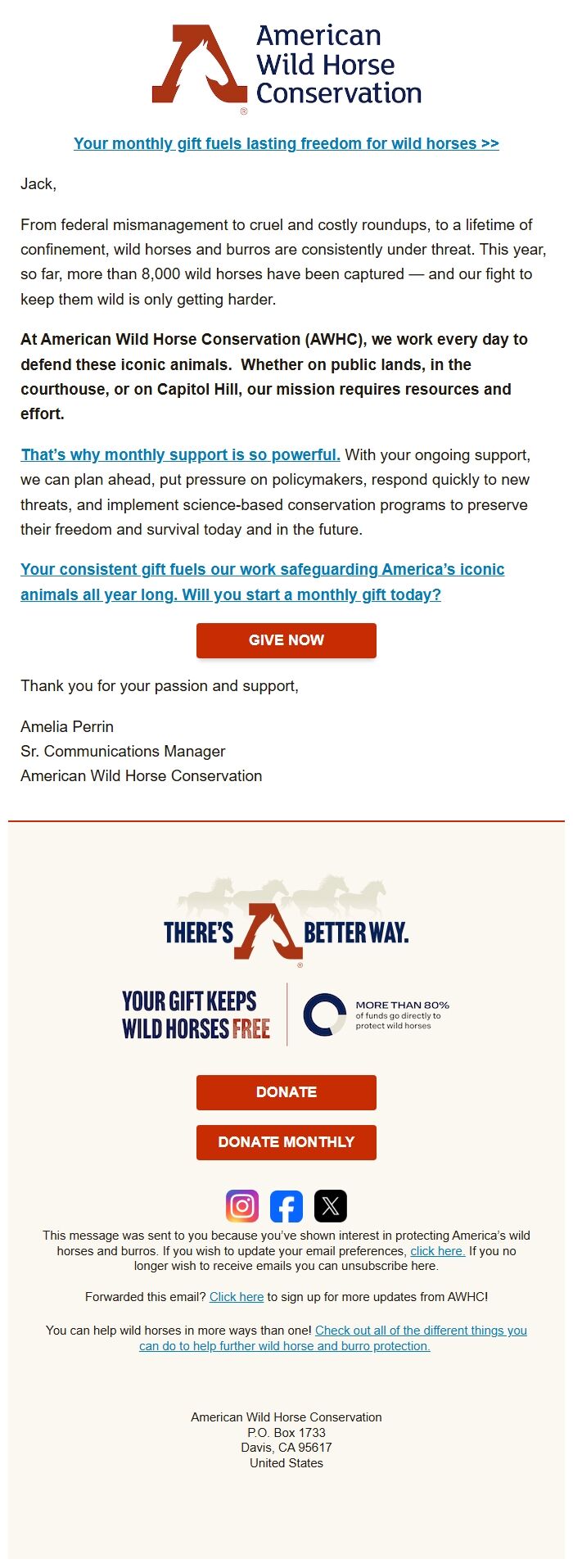Tap the DONATE button
This screenshot has height=1568, width=573.
click(286, 1092)
